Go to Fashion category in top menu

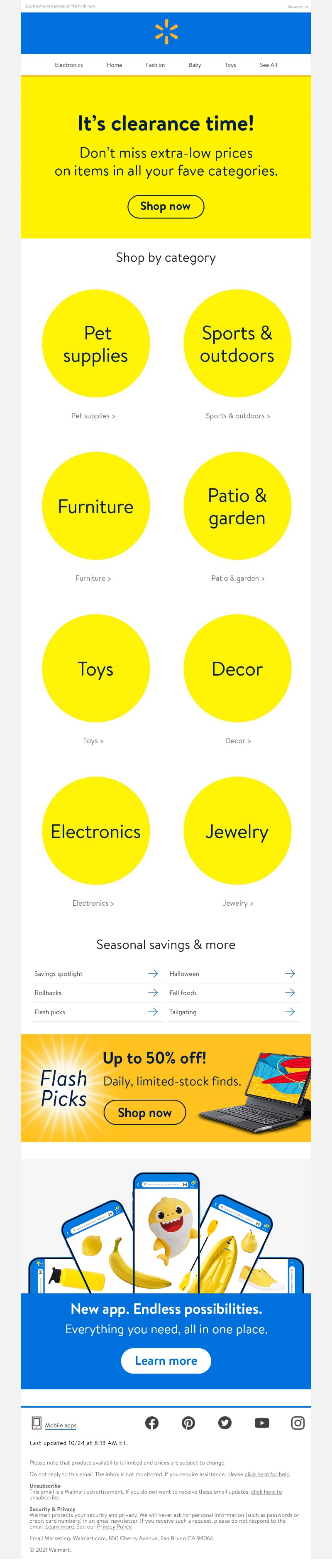pos(155,65)
